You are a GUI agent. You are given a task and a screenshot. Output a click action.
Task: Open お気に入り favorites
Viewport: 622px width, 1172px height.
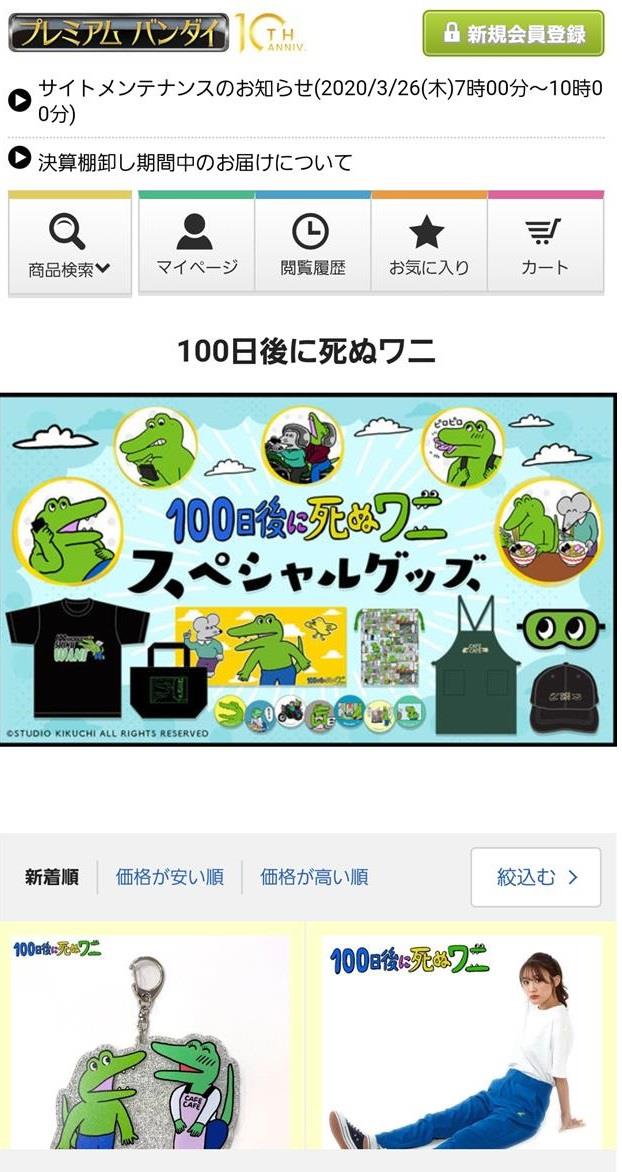point(428,246)
